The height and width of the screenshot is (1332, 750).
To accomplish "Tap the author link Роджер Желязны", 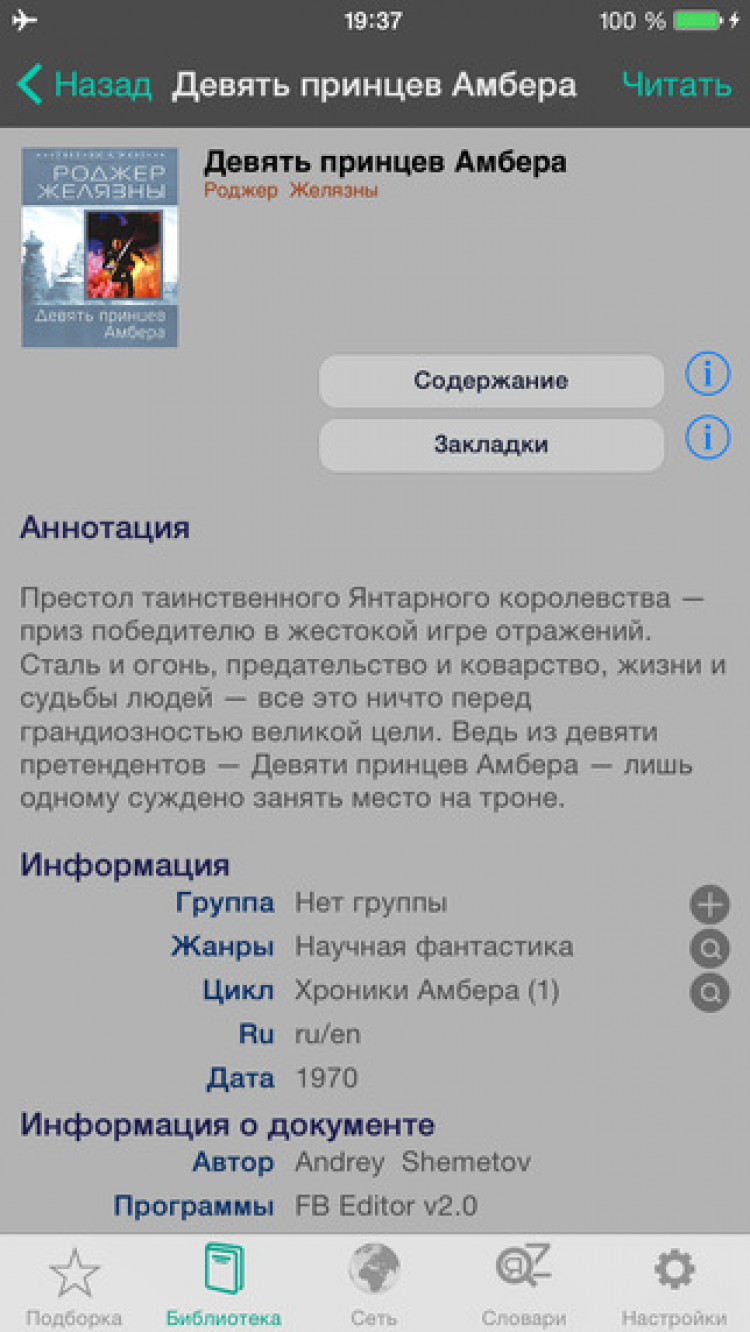I will point(291,190).
